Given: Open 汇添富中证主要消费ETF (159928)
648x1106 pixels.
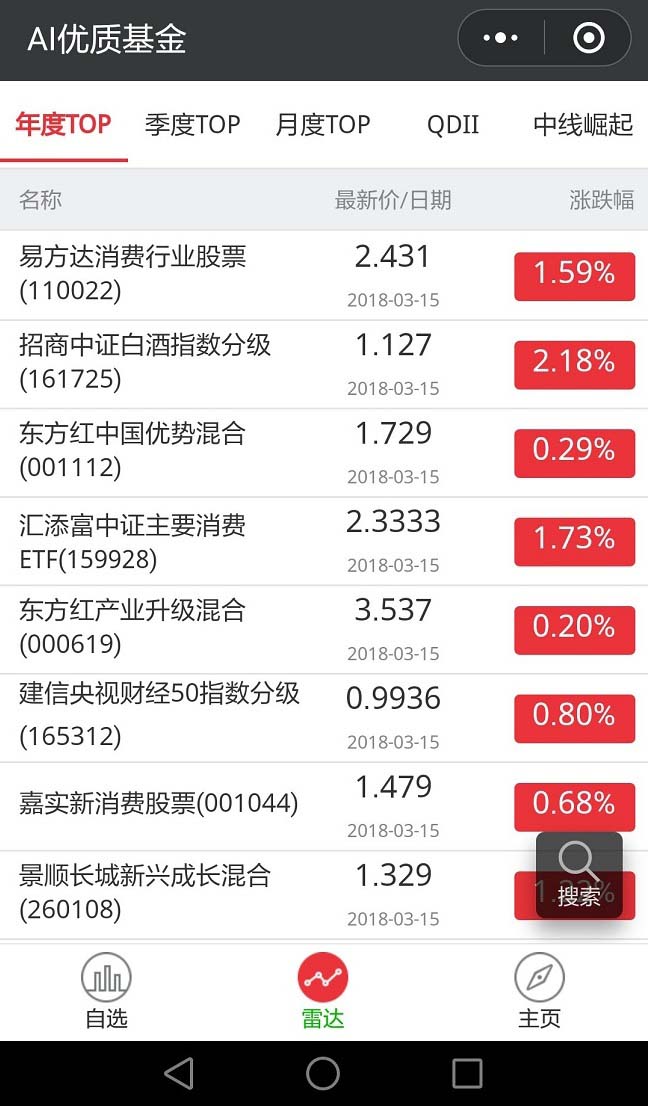Looking at the screenshot, I should coord(324,541).
